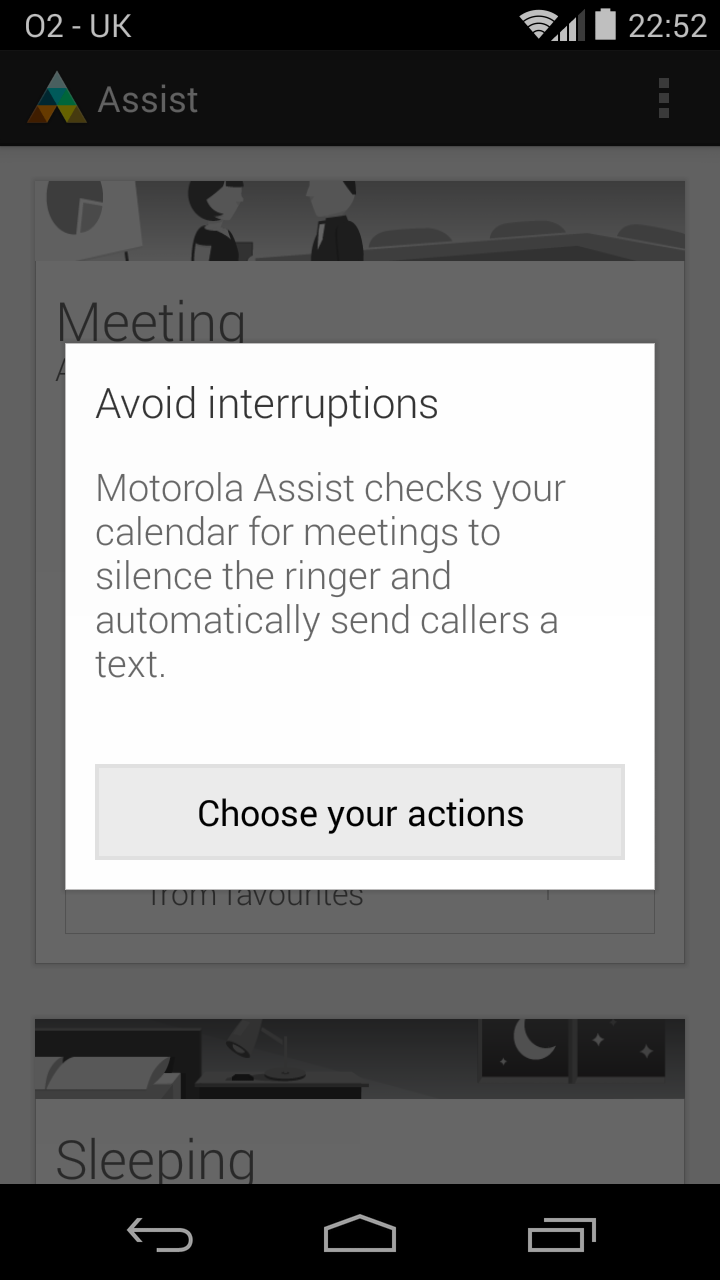Tap the Choose your actions button

click(x=360, y=812)
